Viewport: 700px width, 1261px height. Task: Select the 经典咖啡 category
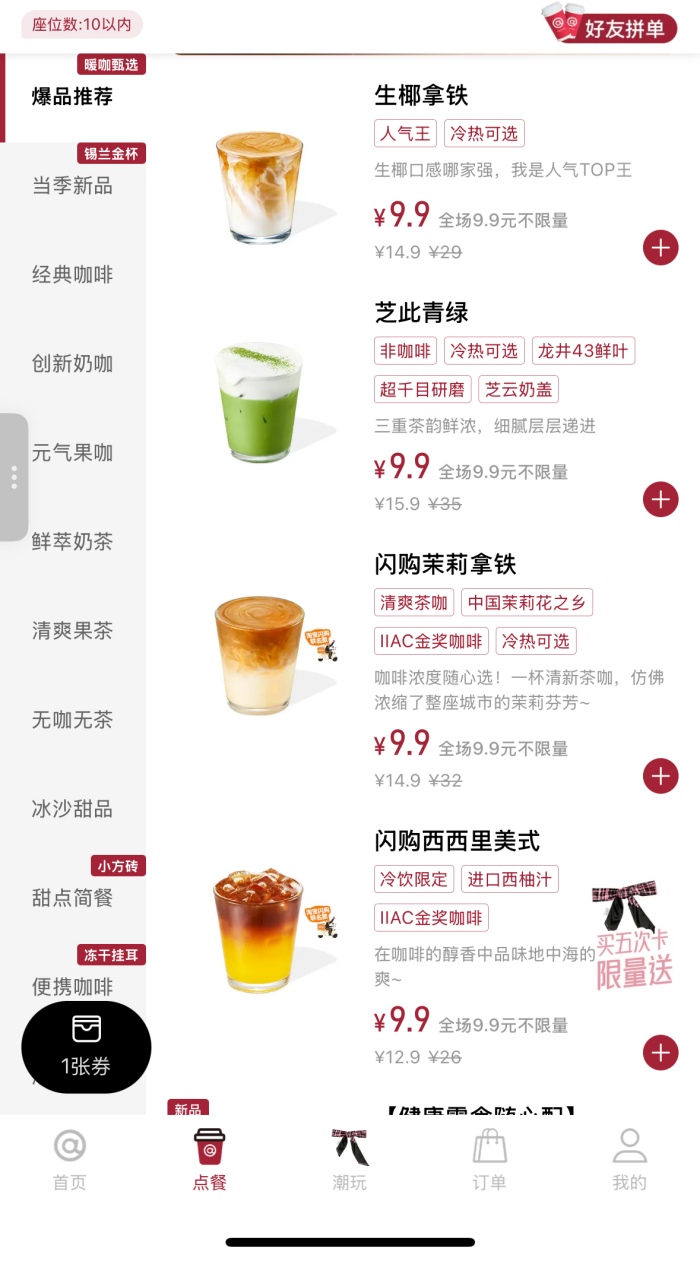coord(72,274)
